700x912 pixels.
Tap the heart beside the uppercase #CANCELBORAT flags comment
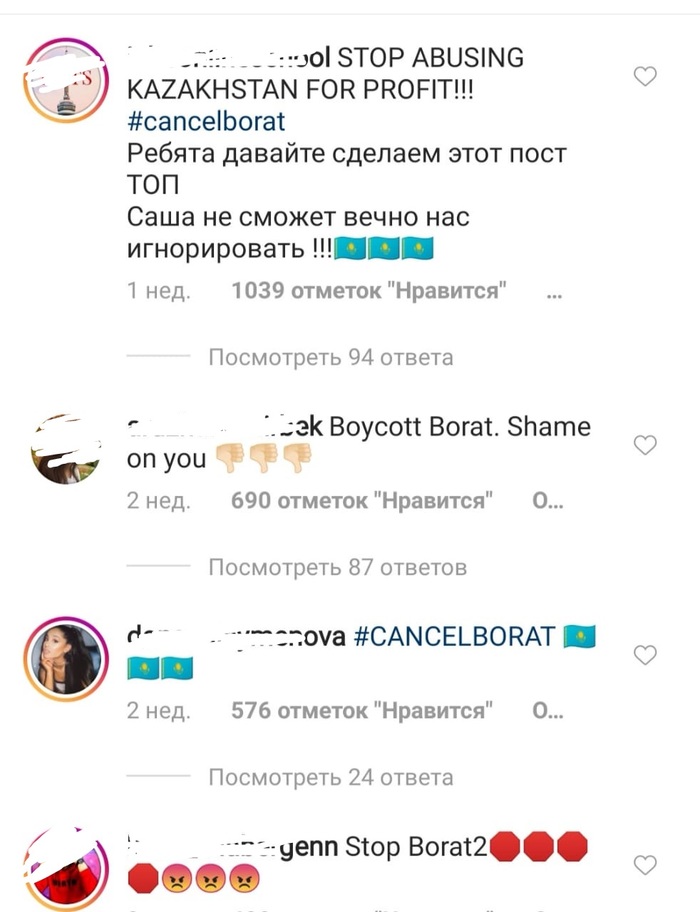pos(646,655)
